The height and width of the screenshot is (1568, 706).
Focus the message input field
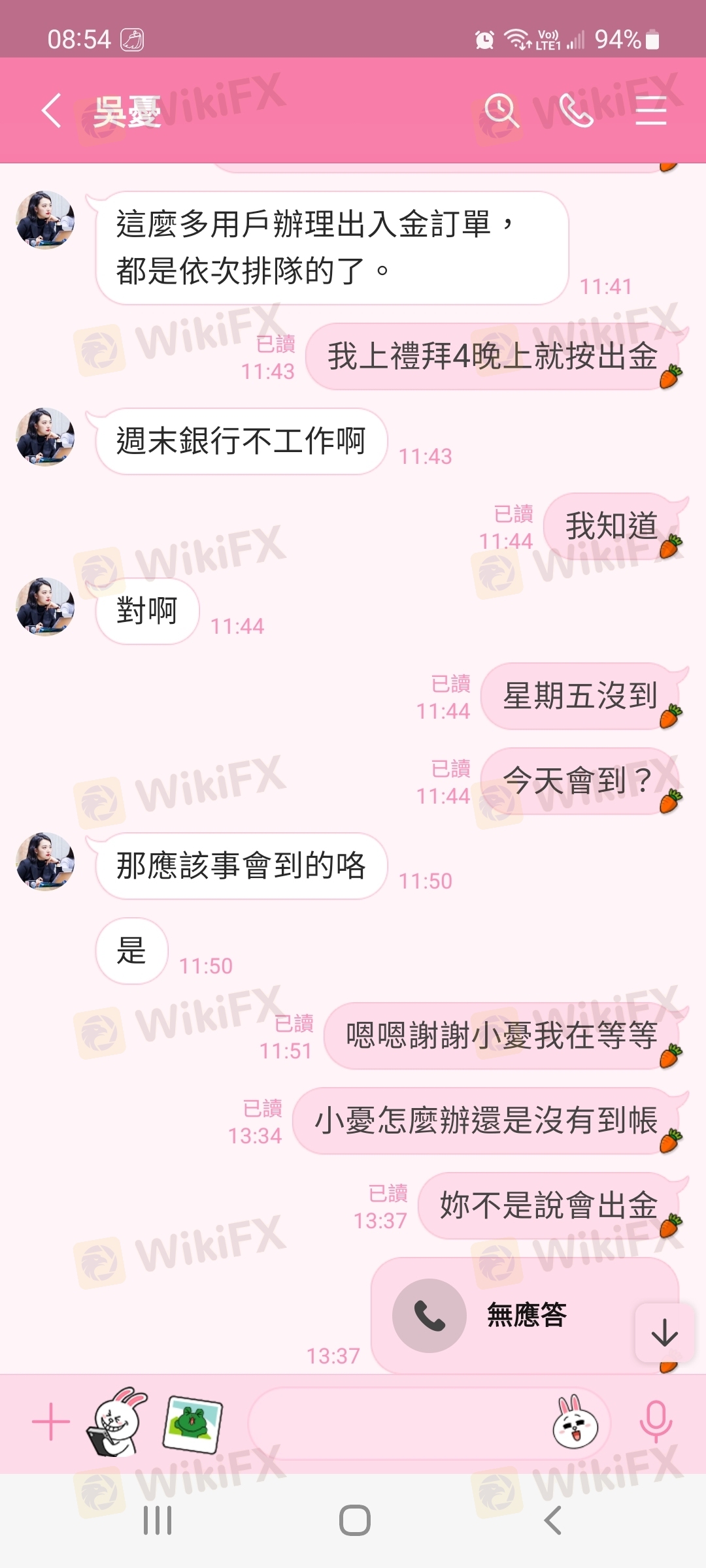[x=399, y=1424]
